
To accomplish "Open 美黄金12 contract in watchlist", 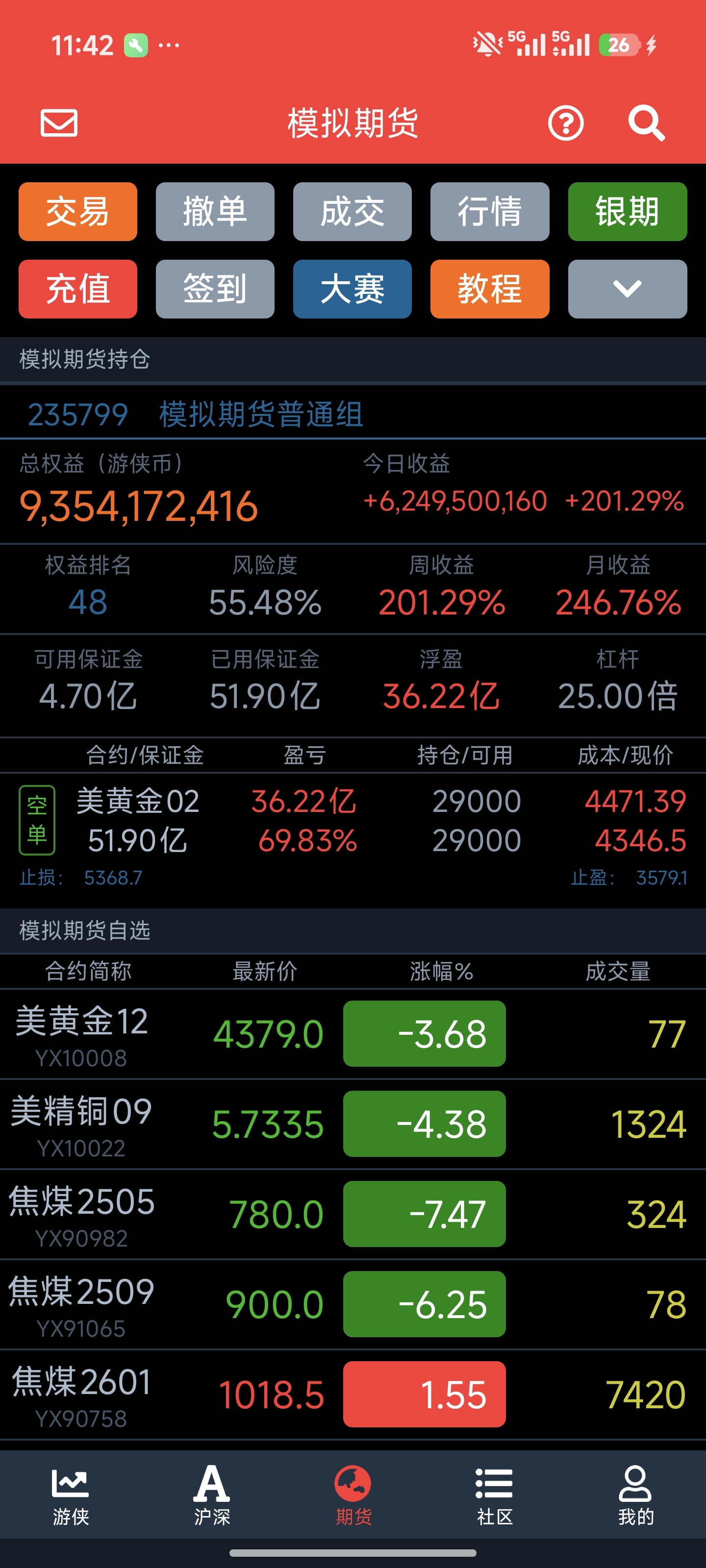I will click(x=353, y=1033).
